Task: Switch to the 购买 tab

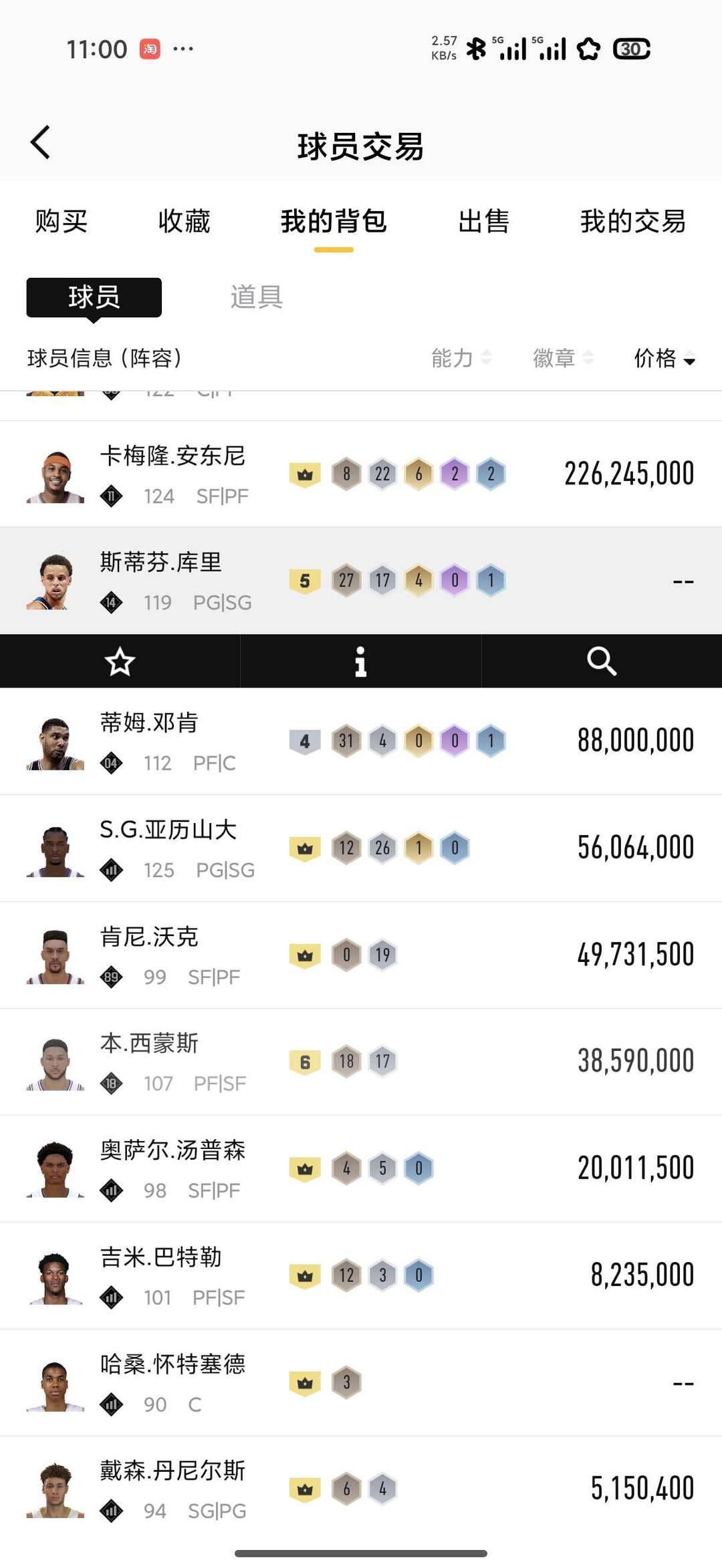Action: (x=62, y=222)
